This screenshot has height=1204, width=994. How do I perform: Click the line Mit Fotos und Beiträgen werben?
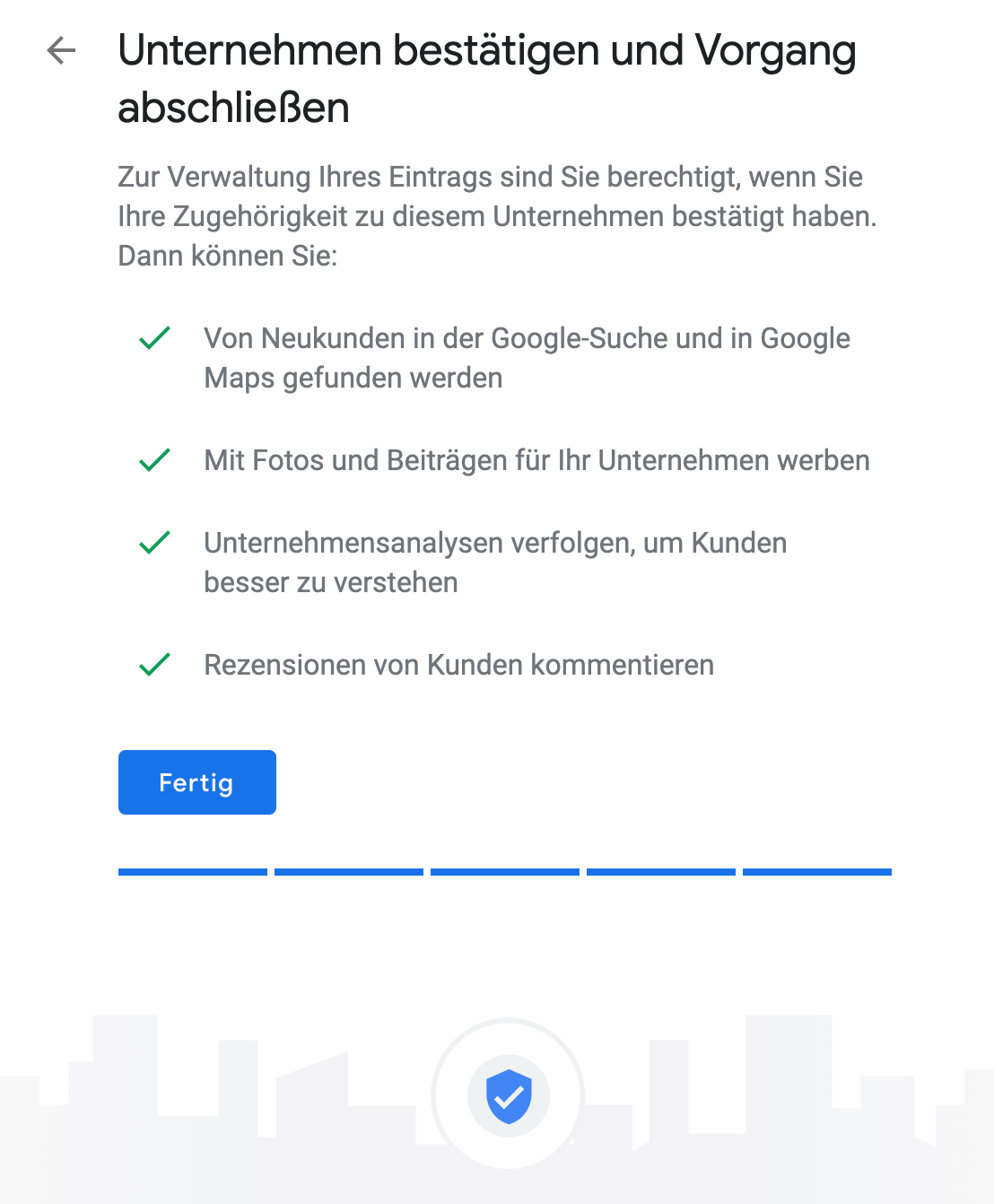point(537,461)
